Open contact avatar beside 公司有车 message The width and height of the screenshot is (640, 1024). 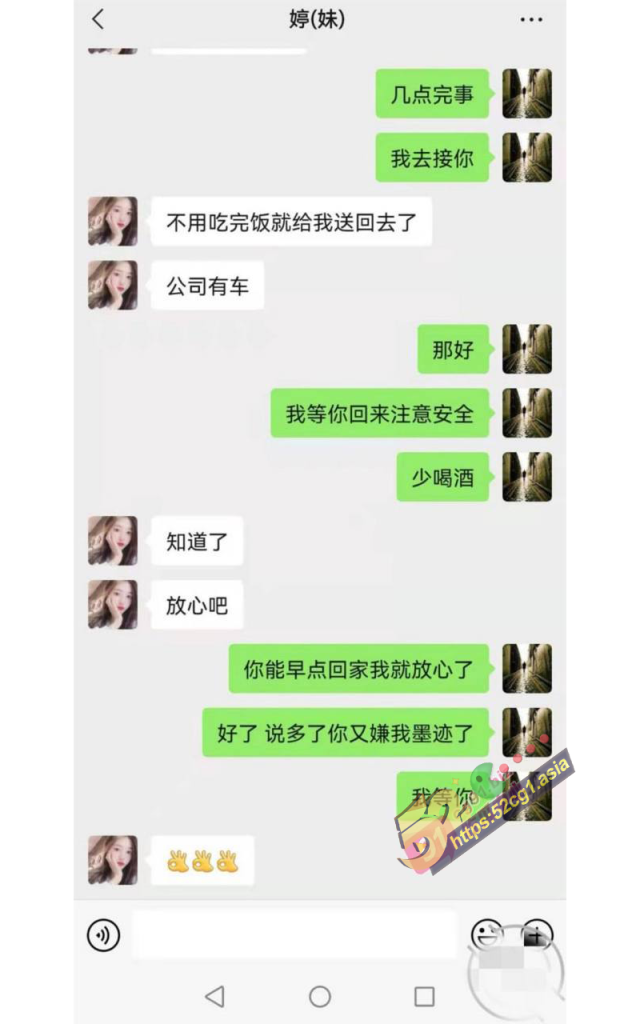click(113, 285)
